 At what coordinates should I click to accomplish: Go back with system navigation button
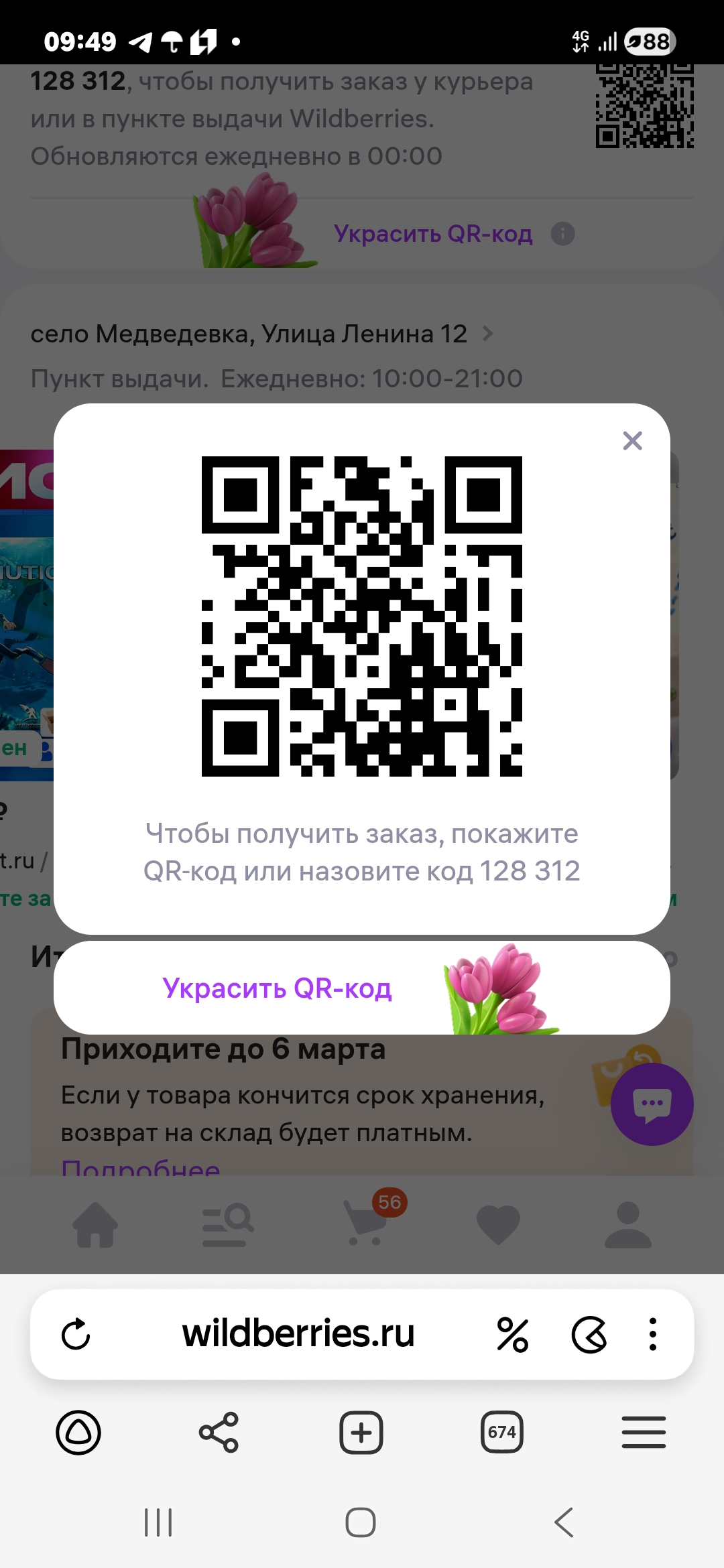tap(564, 1522)
